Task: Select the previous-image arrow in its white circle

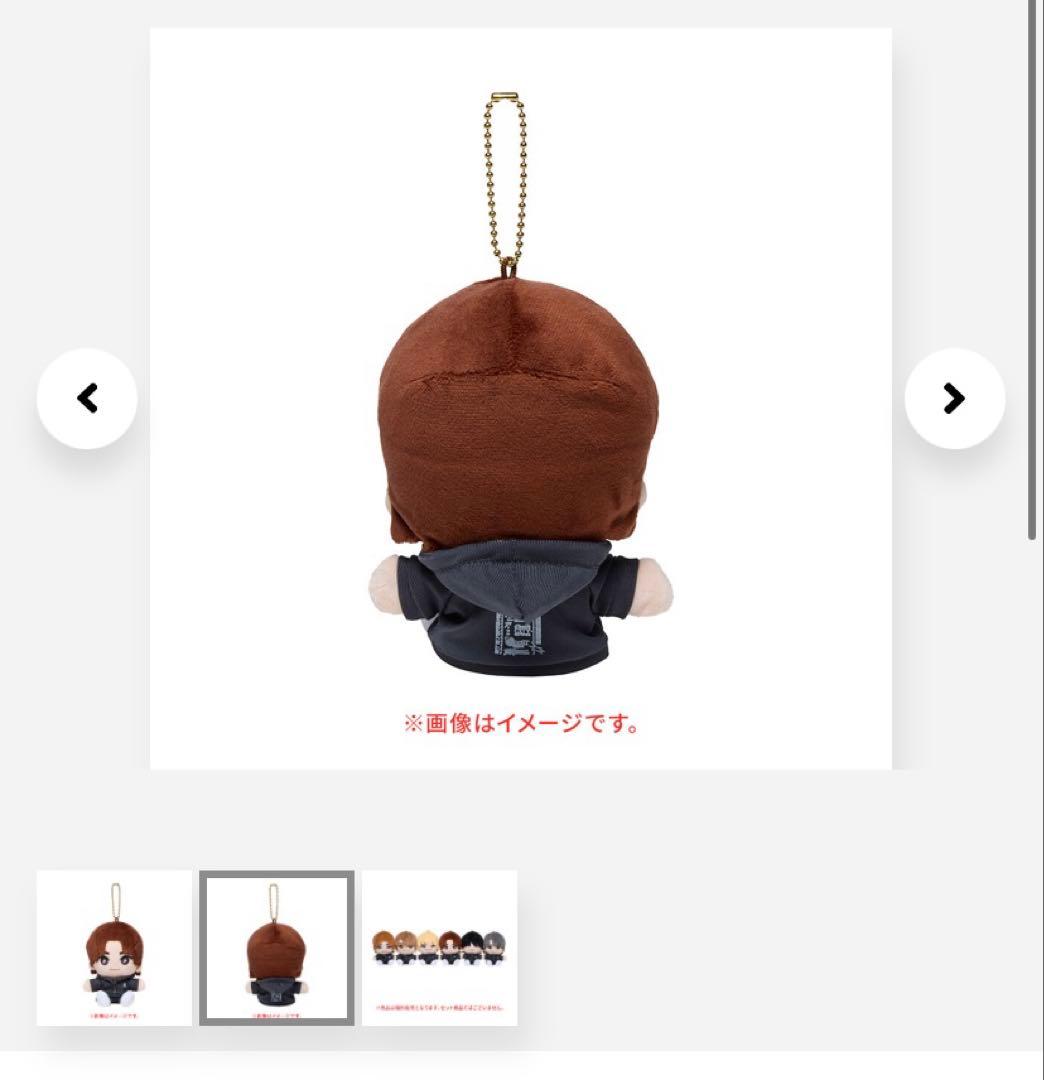Action: [88, 397]
